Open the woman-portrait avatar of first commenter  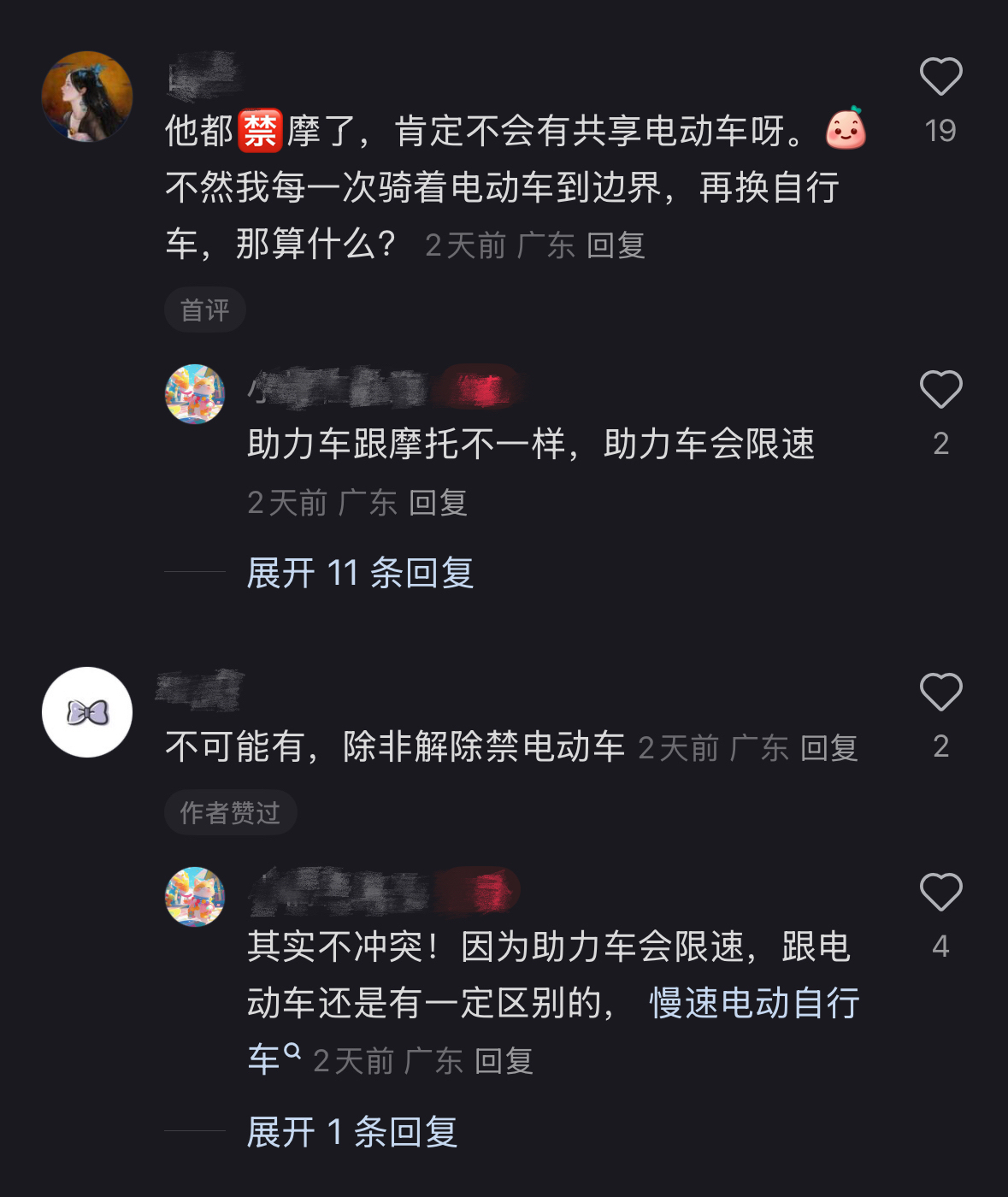87,97
